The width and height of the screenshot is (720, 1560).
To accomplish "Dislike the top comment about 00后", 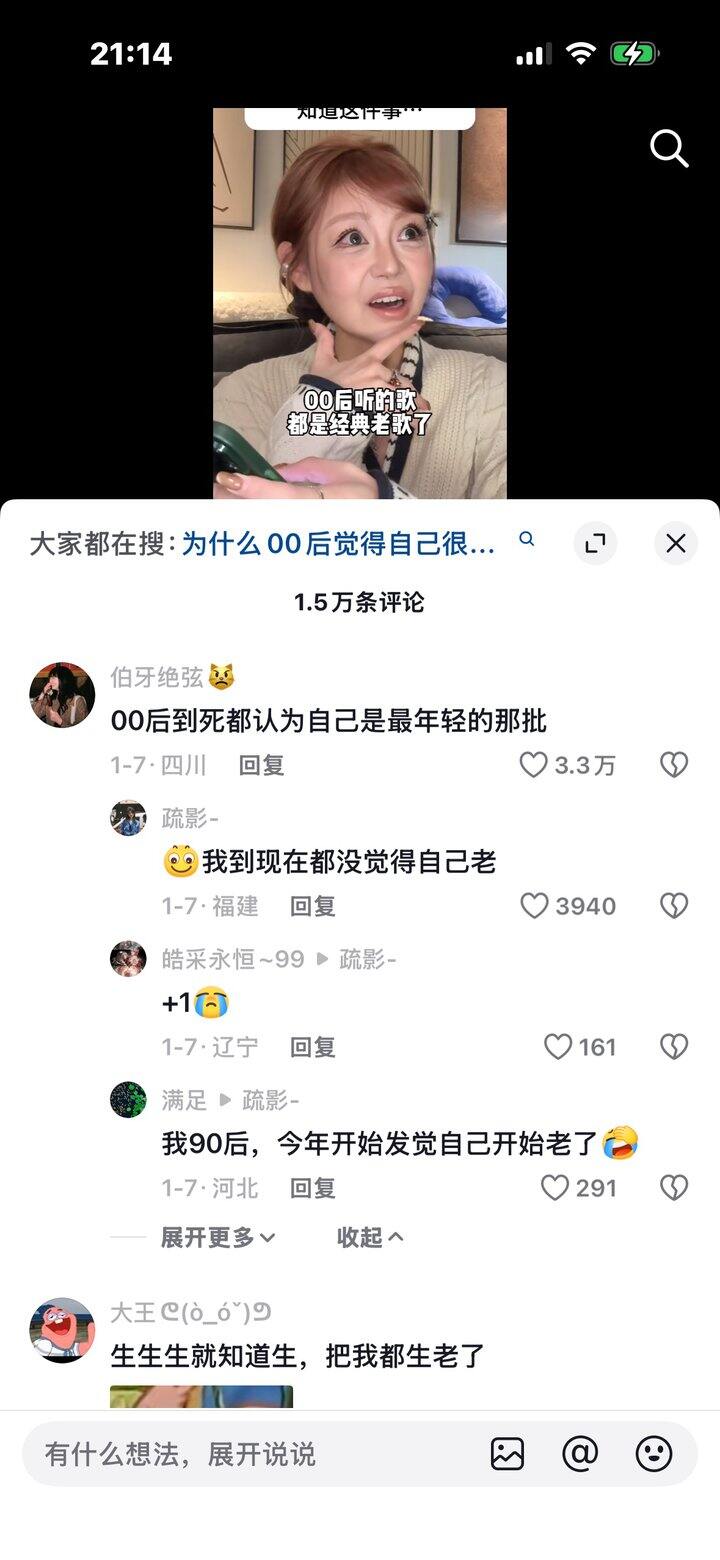I will tap(673, 765).
